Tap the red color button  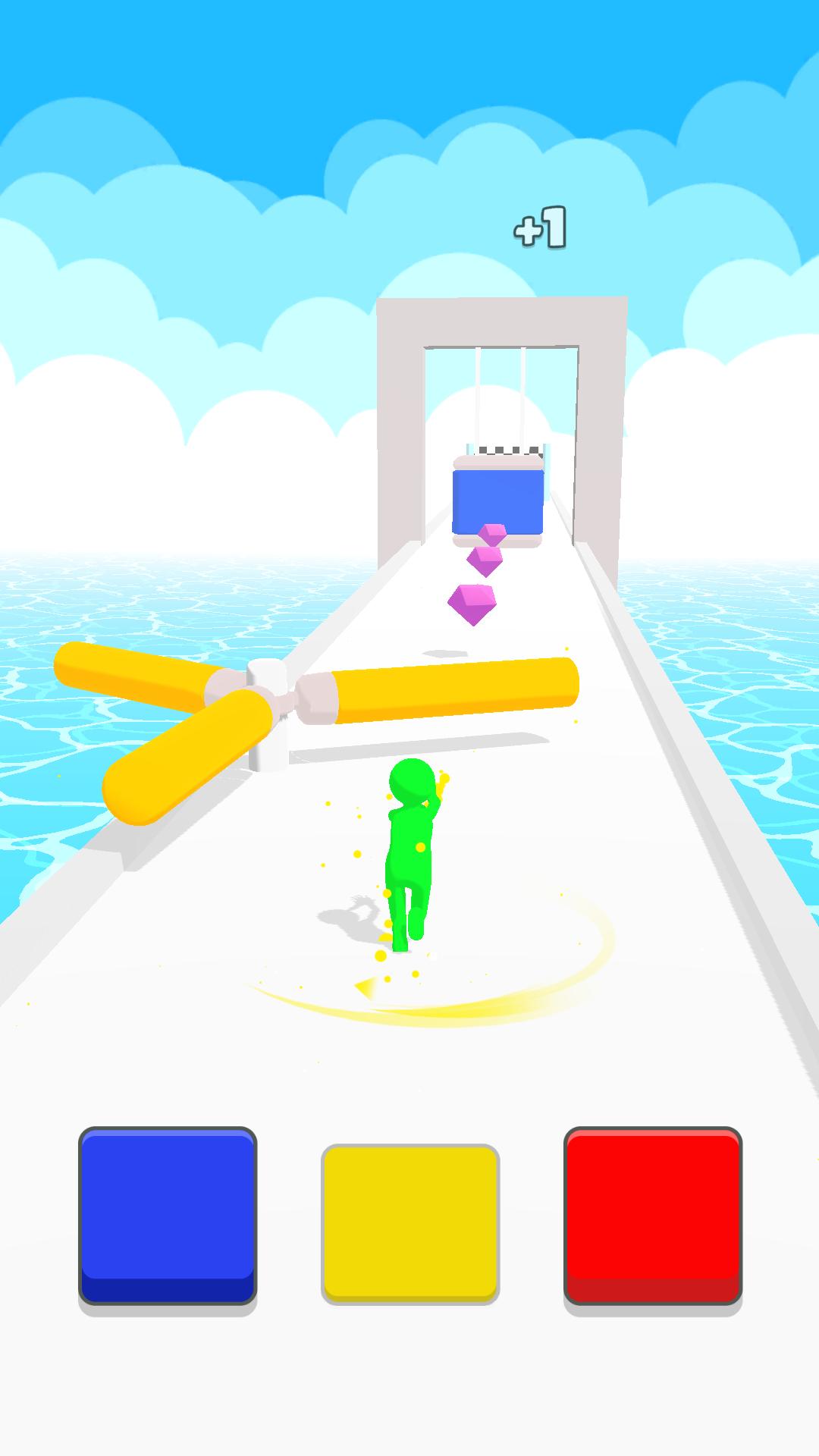653,1216
